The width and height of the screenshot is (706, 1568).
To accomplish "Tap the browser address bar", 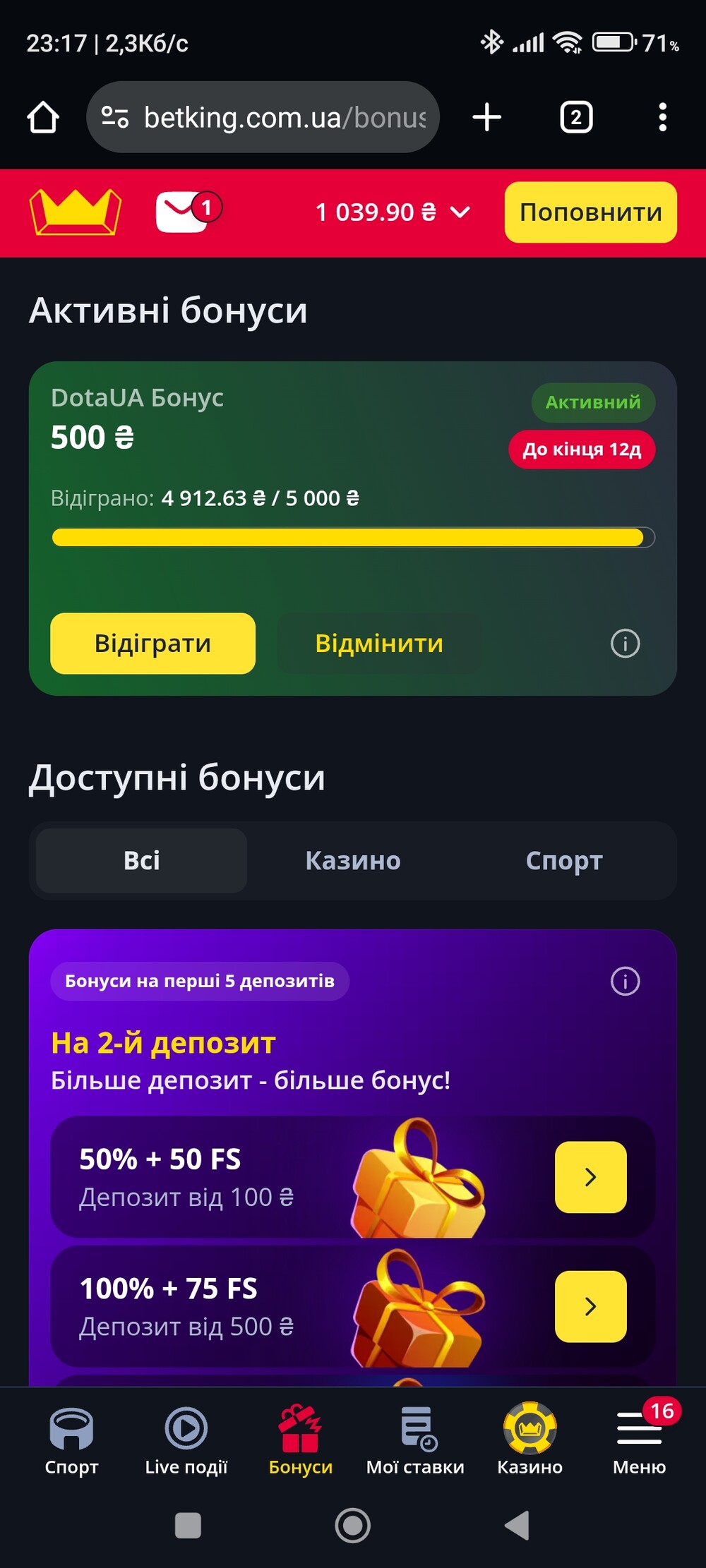I will click(x=263, y=117).
